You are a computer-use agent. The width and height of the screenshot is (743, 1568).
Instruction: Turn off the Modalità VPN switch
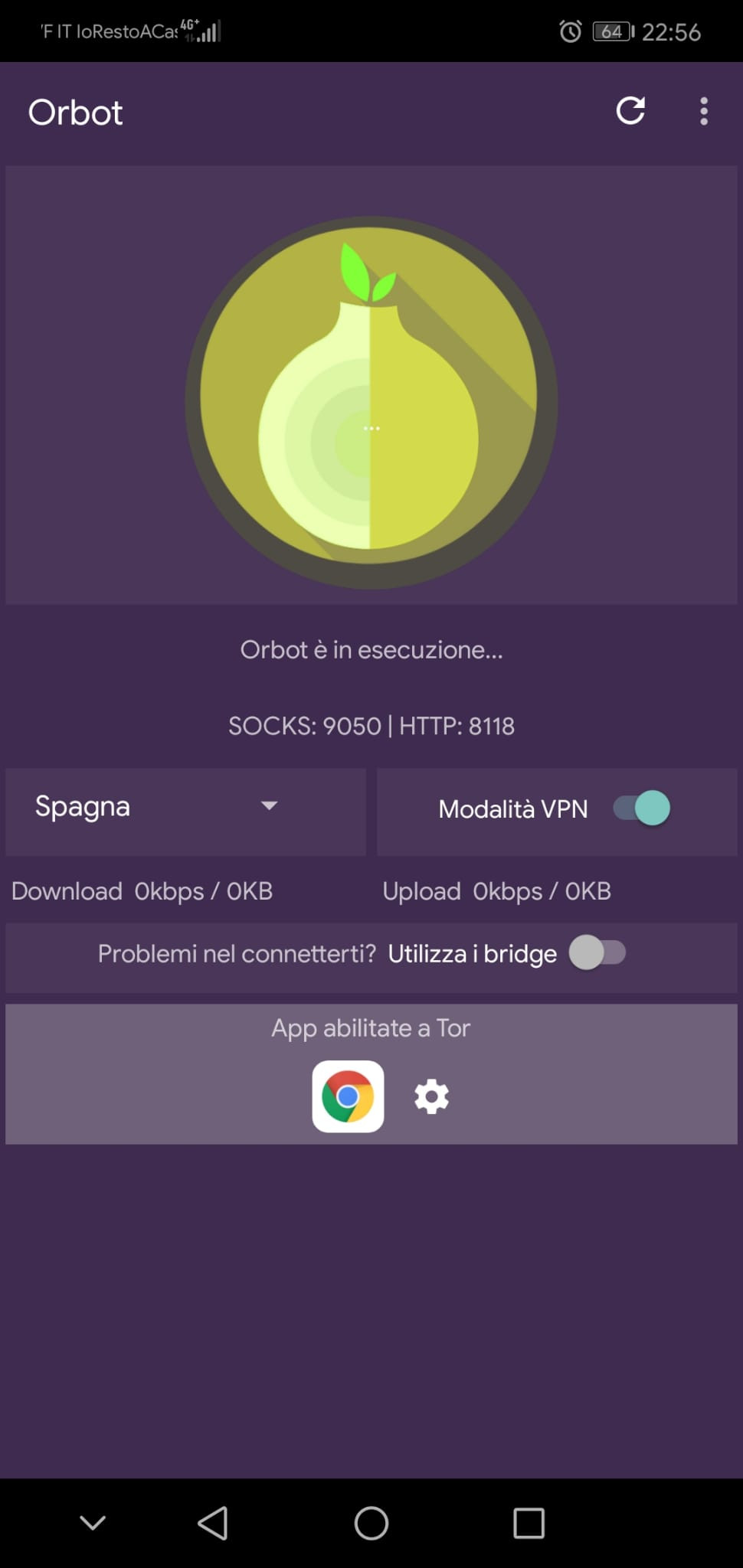642,808
